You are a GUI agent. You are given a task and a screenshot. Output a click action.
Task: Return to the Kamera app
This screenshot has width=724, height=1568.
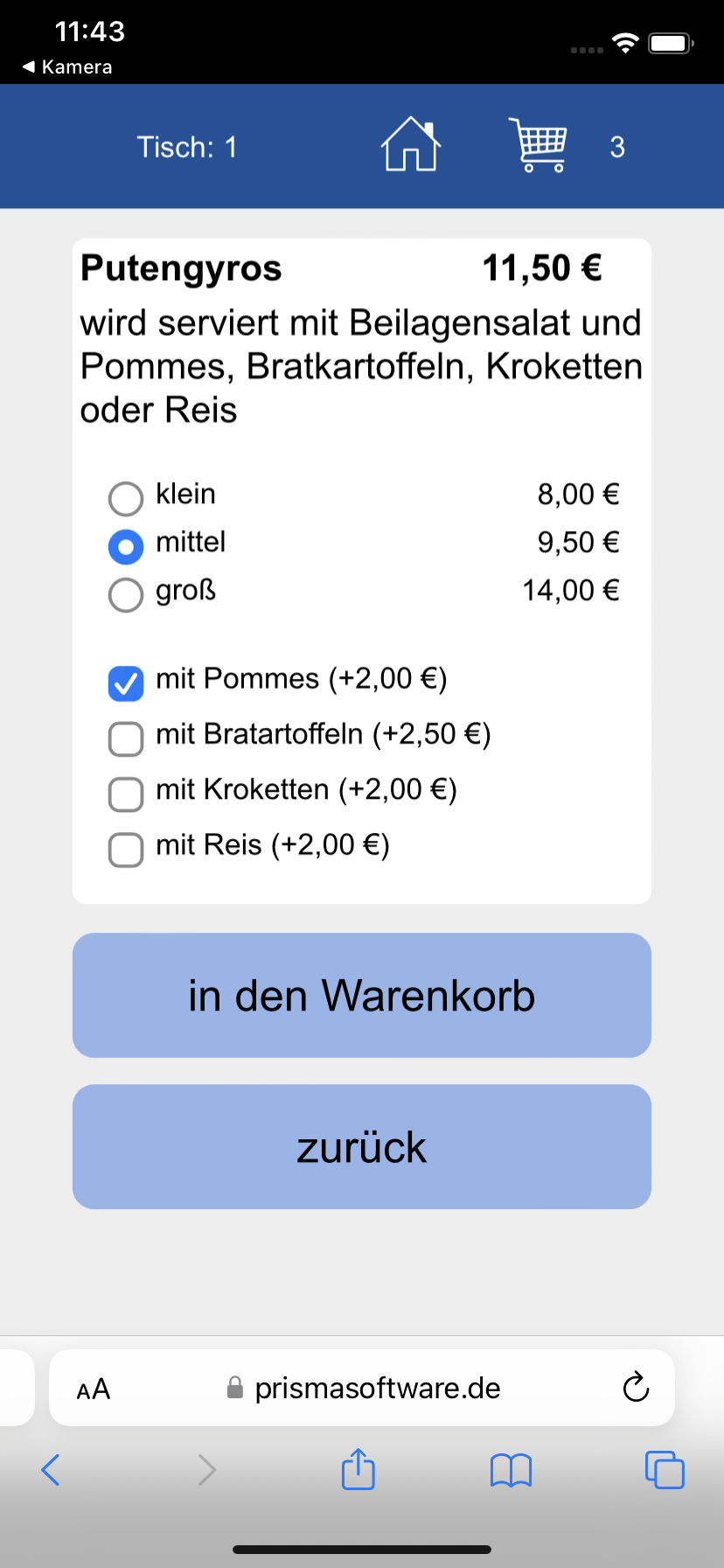pos(68,66)
